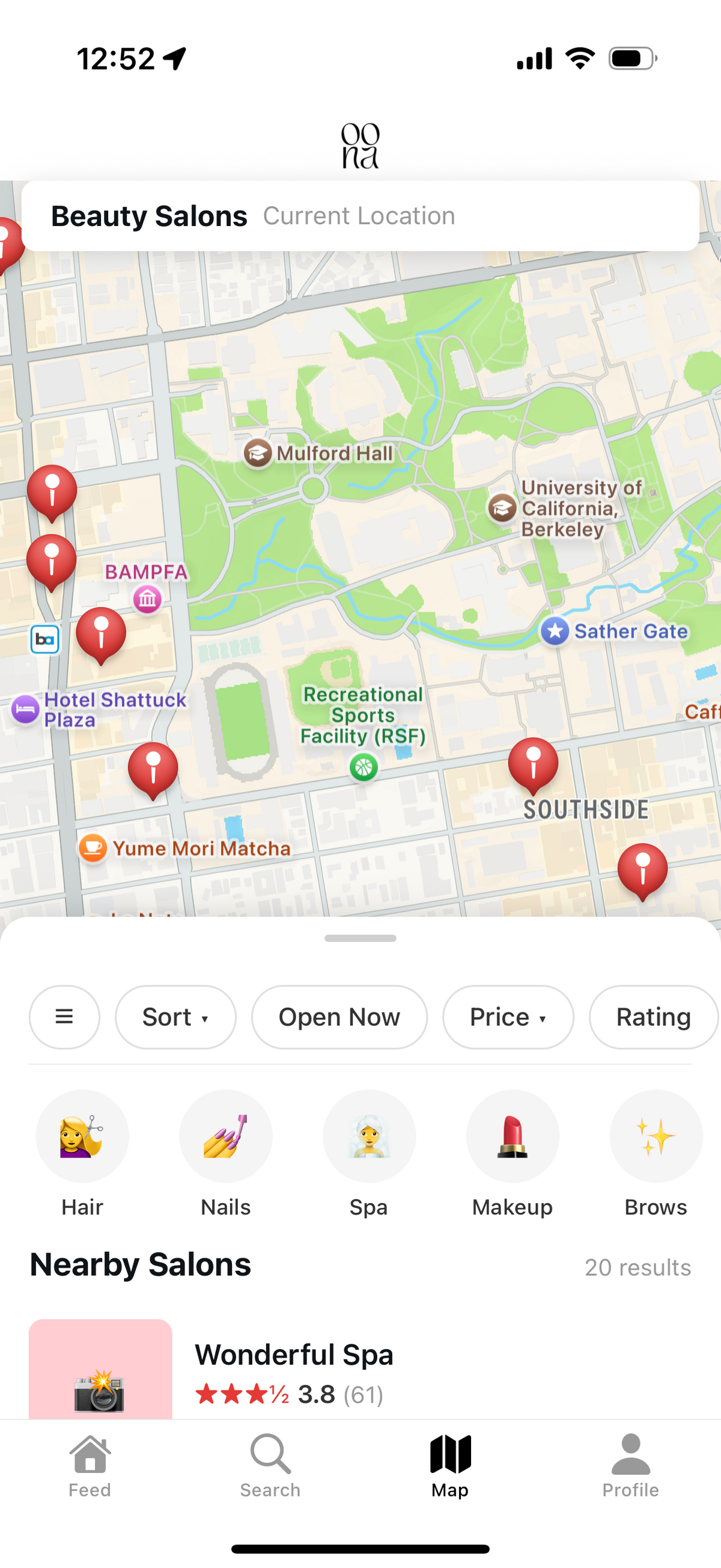Screen dimensions: 721x1568
Task: Expand the Price dropdown
Action: click(508, 1016)
